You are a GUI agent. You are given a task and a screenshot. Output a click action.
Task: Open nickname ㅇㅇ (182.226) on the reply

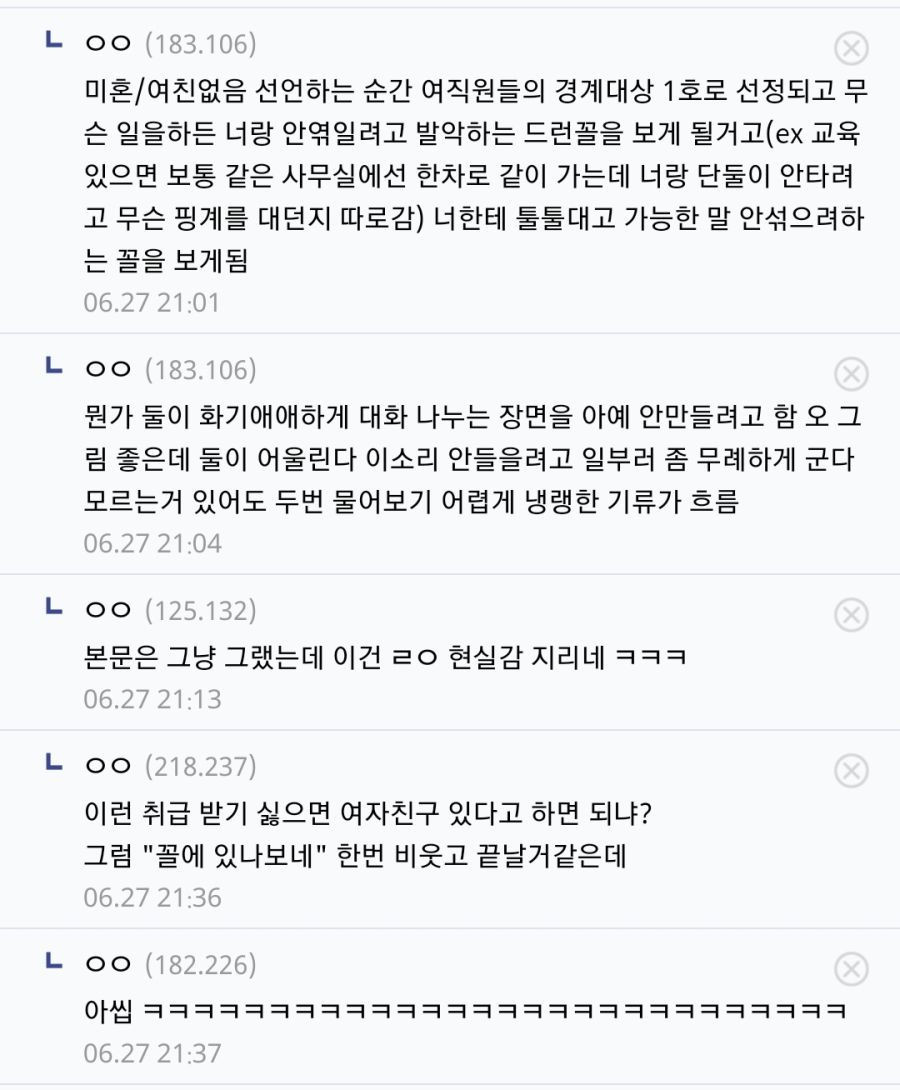click(x=108, y=964)
